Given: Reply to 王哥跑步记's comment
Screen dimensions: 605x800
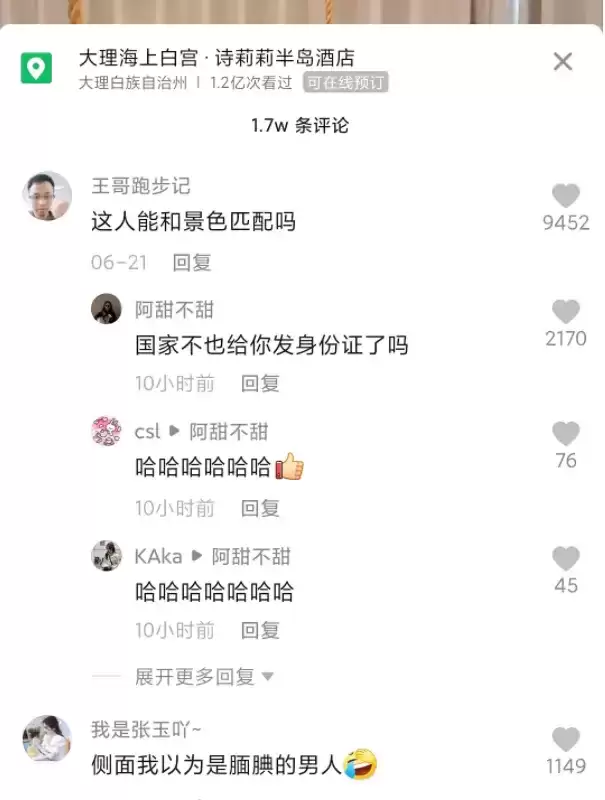Looking at the screenshot, I should (x=192, y=263).
